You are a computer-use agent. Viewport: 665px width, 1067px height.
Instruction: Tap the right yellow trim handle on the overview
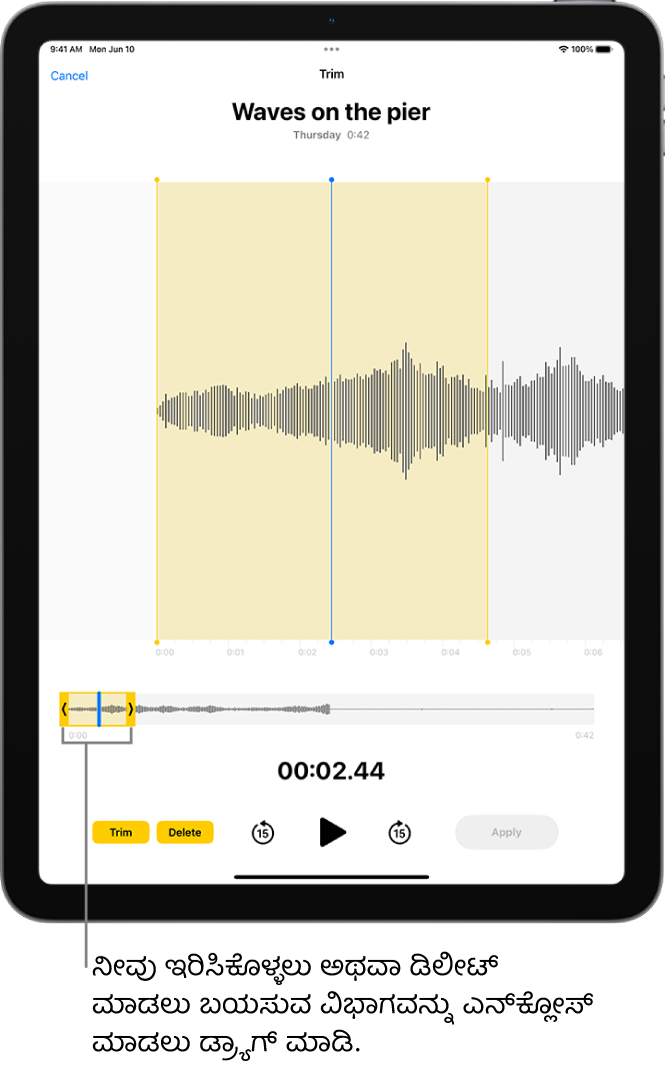click(132, 709)
